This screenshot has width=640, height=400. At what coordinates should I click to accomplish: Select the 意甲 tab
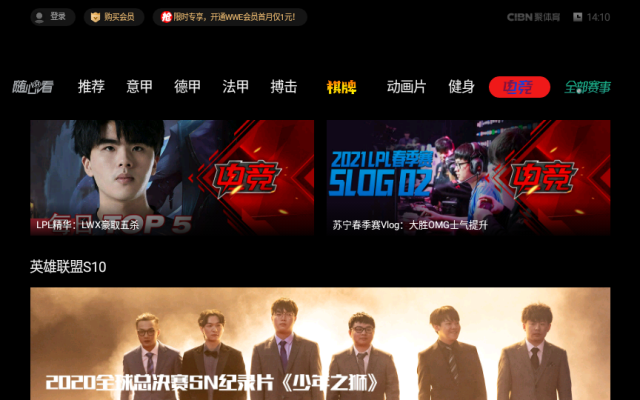[x=139, y=87]
